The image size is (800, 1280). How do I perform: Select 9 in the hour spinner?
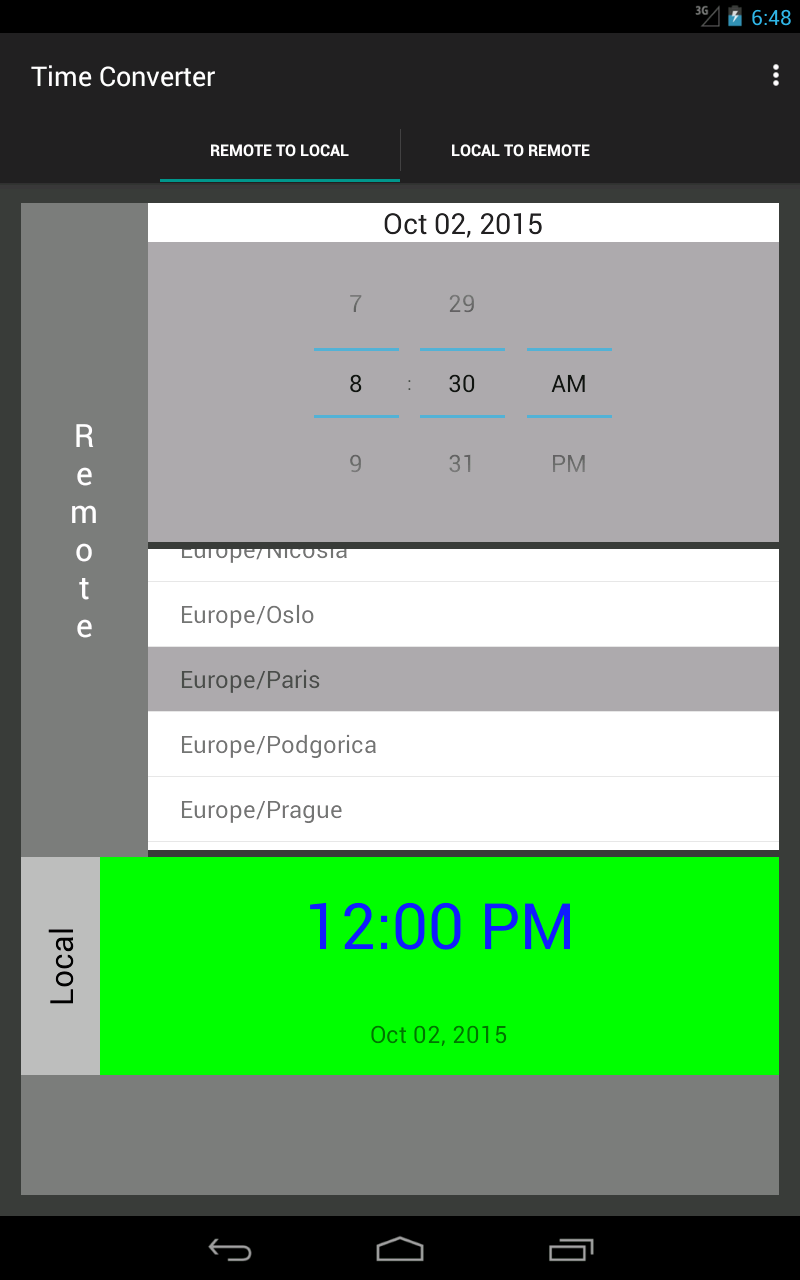(x=356, y=463)
